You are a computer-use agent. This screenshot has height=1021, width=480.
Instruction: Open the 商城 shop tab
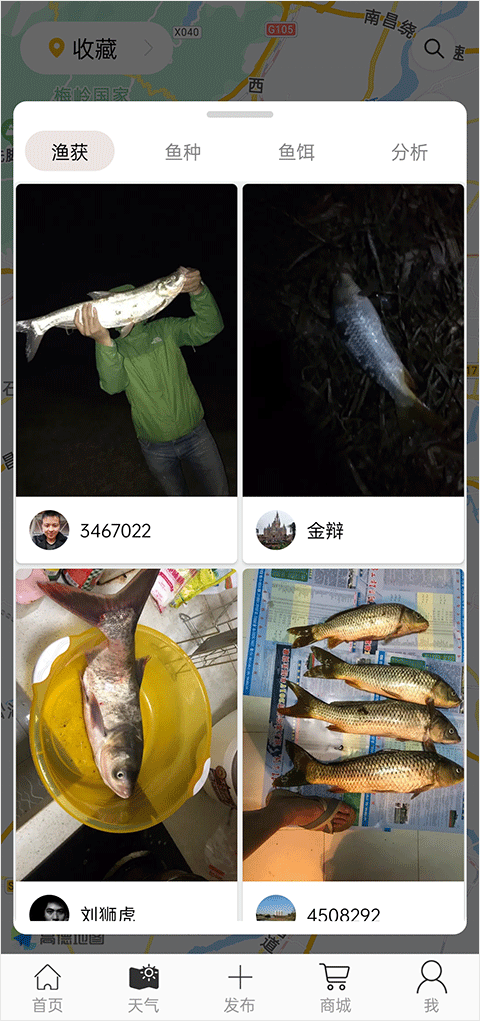(335, 988)
